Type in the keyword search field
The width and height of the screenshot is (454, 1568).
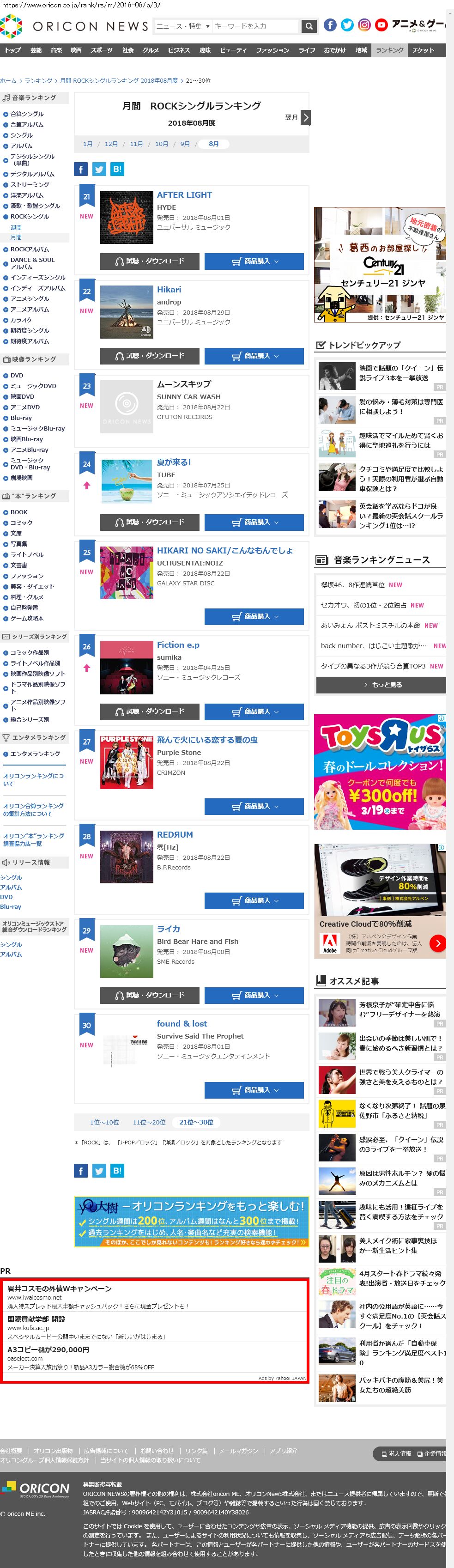tap(255, 26)
